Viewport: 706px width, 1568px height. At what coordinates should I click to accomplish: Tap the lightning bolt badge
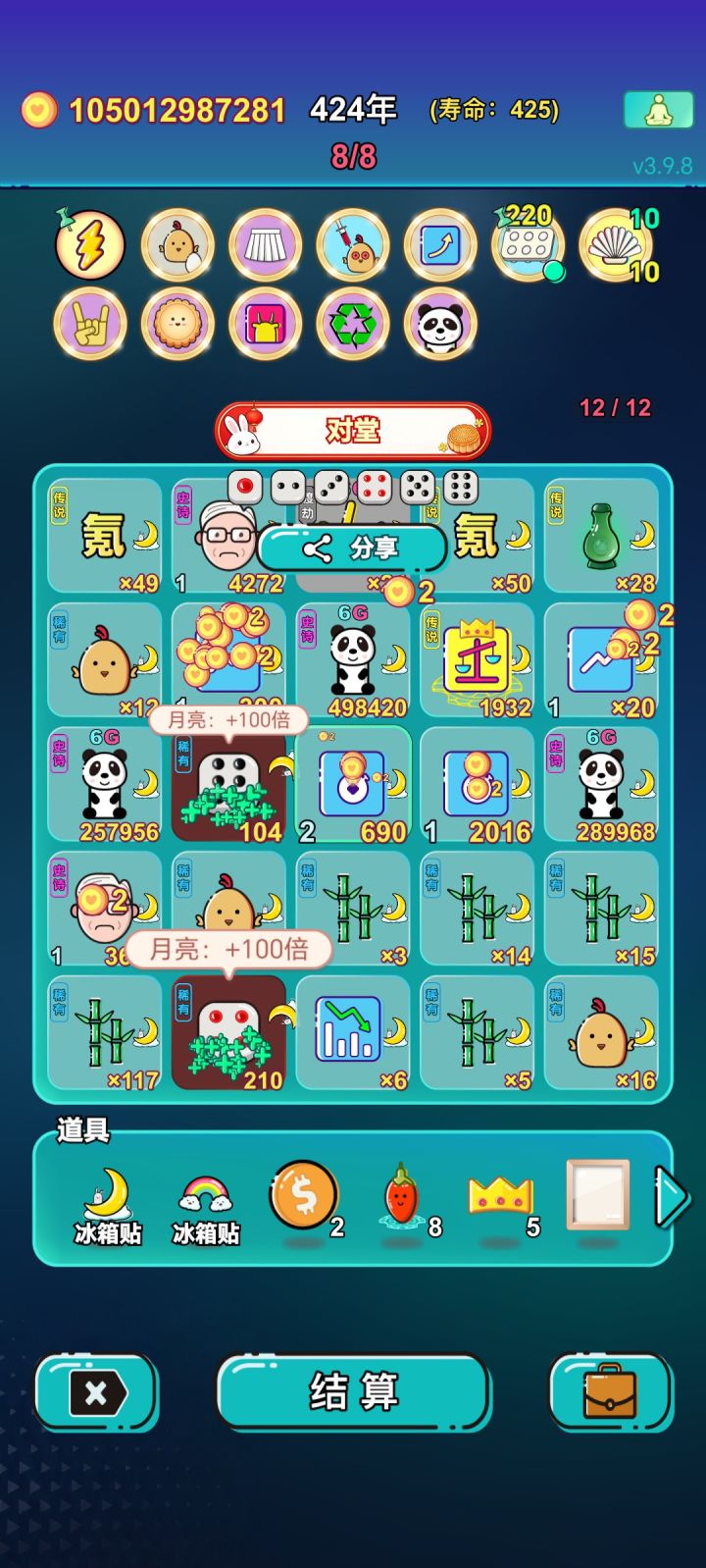(90, 245)
